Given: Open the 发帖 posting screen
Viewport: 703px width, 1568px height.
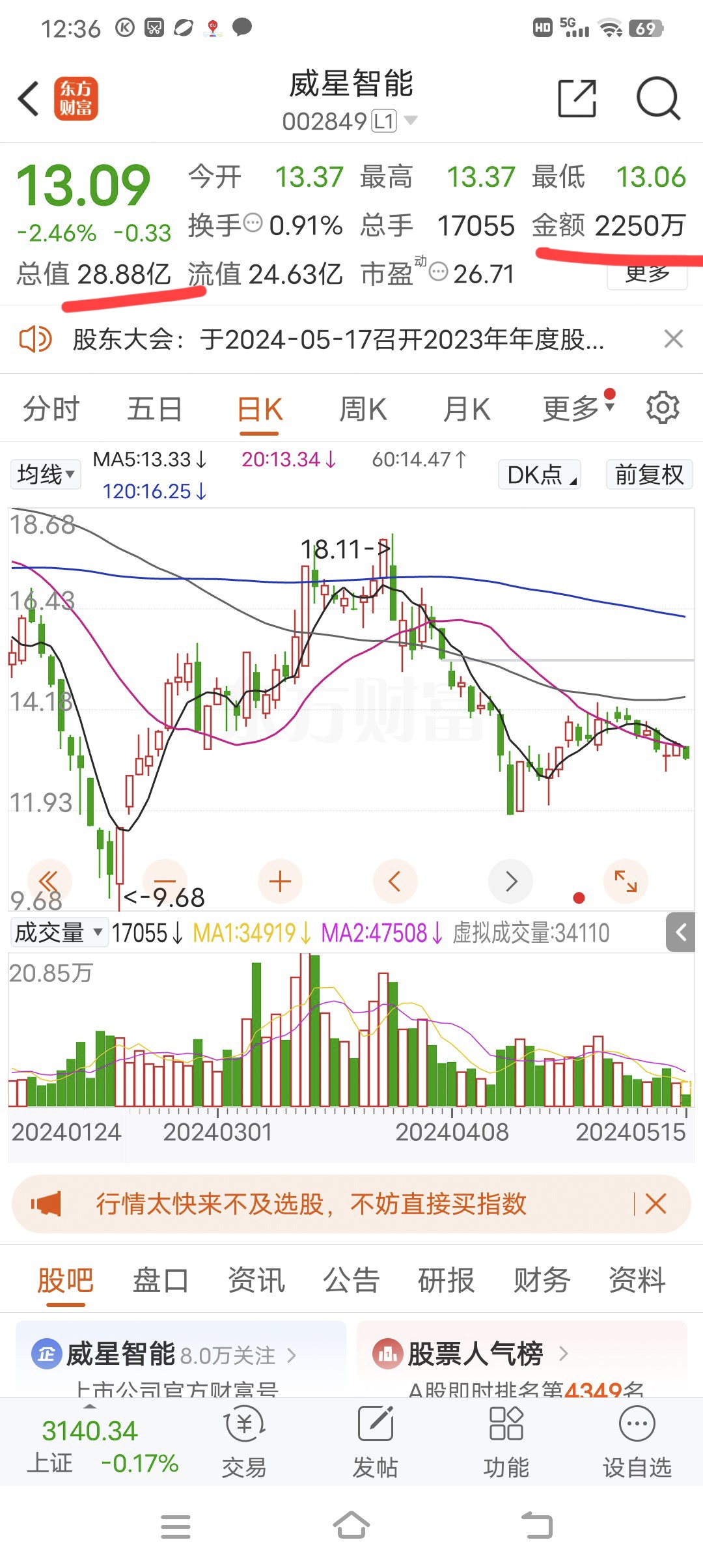Looking at the screenshot, I should click(376, 1442).
